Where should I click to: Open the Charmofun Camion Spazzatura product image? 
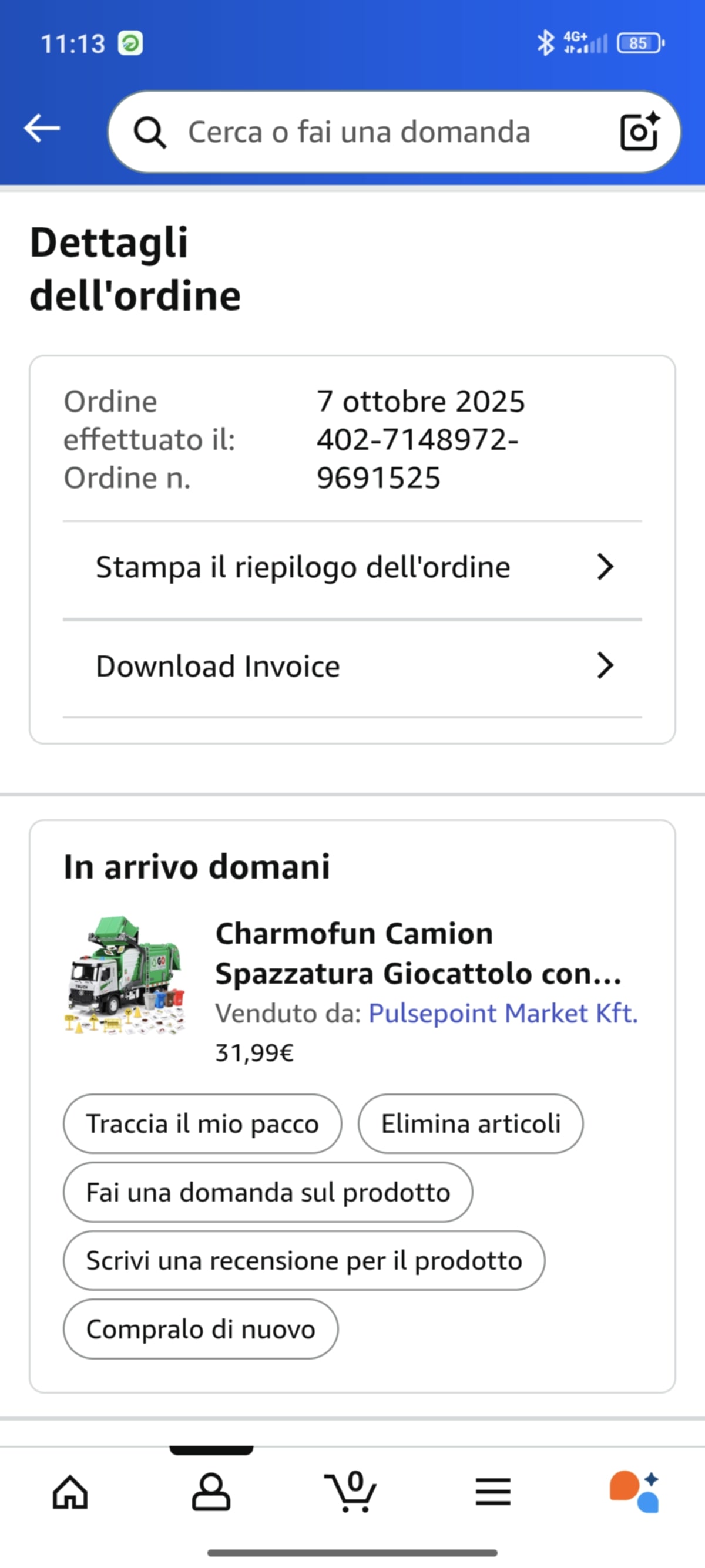click(x=125, y=974)
